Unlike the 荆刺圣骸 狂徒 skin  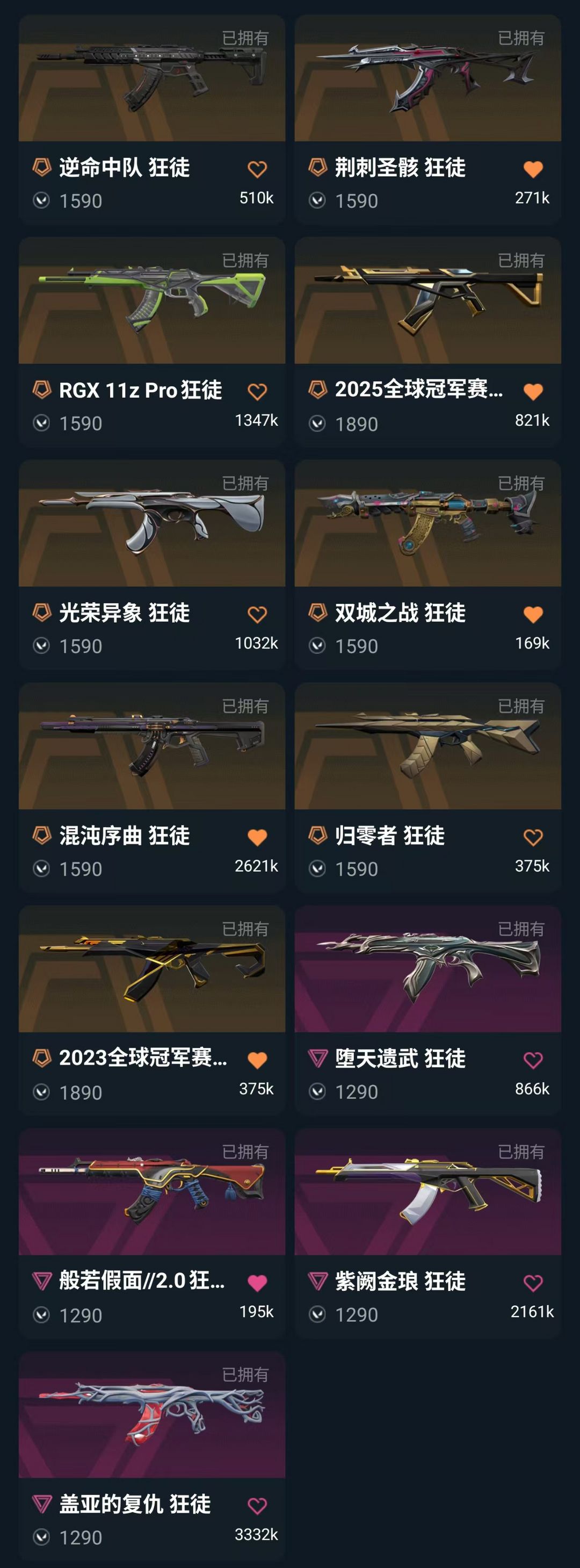pyautogui.click(x=533, y=169)
